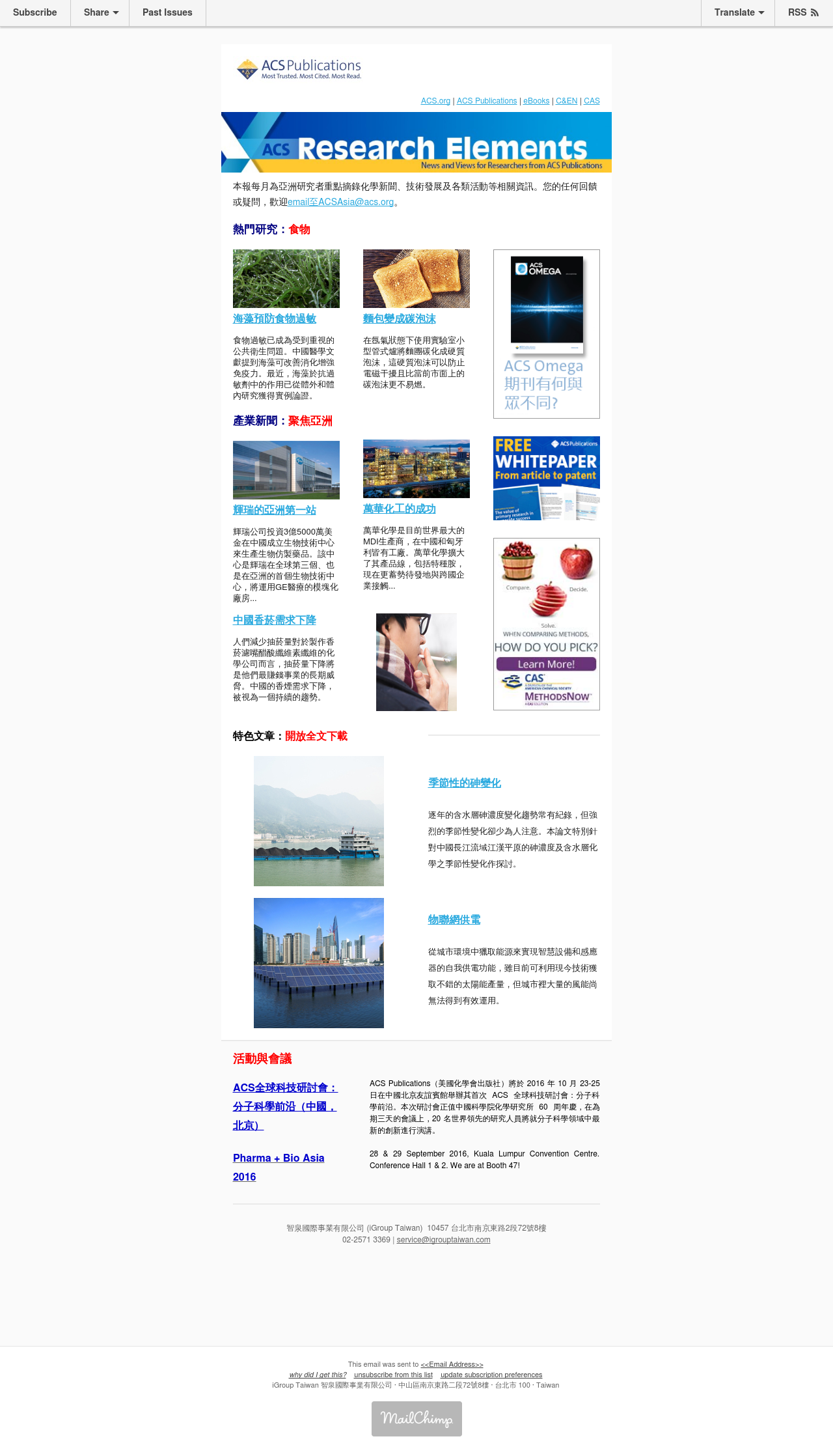Tap the Subscribe button
This screenshot has height=1456, width=833.
coord(35,12)
